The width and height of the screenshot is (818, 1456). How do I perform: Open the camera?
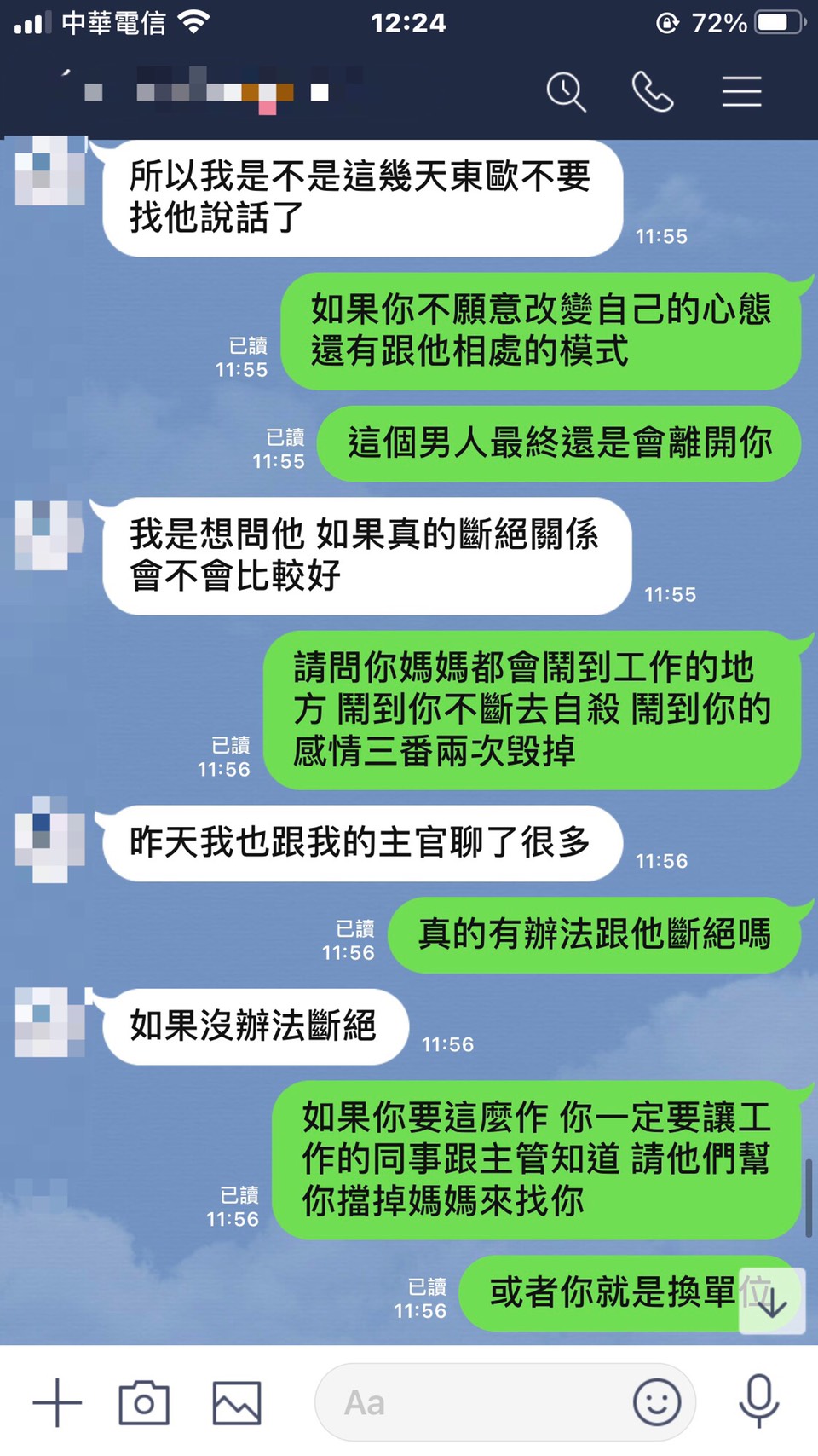point(144,1402)
